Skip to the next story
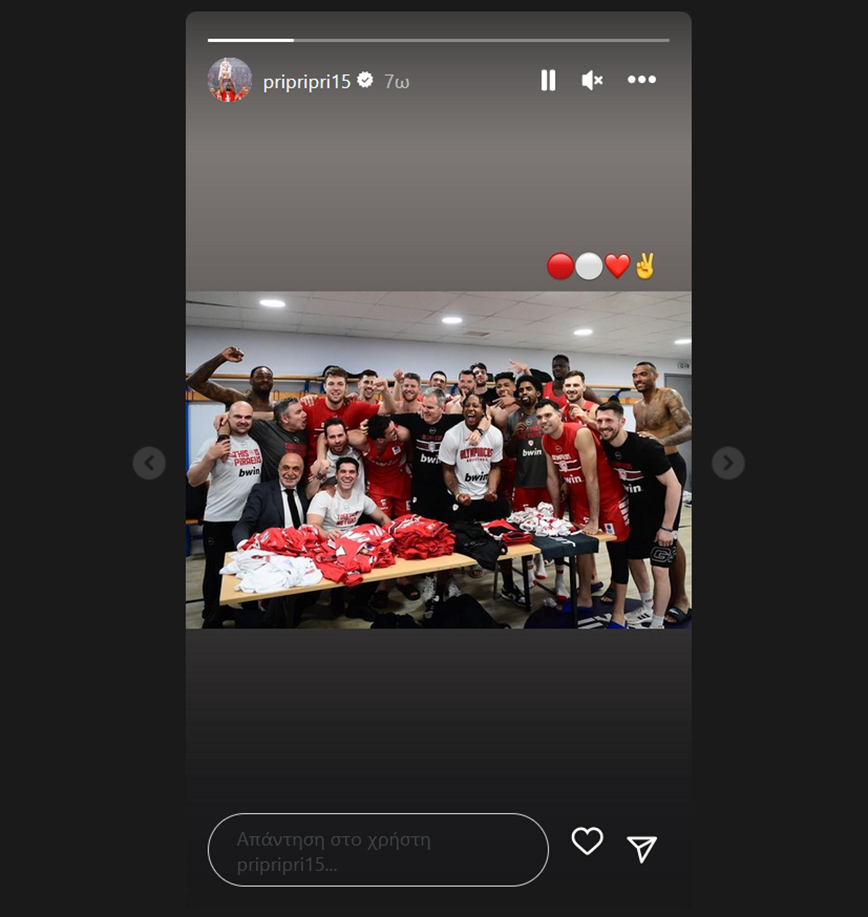868x917 pixels. [728, 462]
